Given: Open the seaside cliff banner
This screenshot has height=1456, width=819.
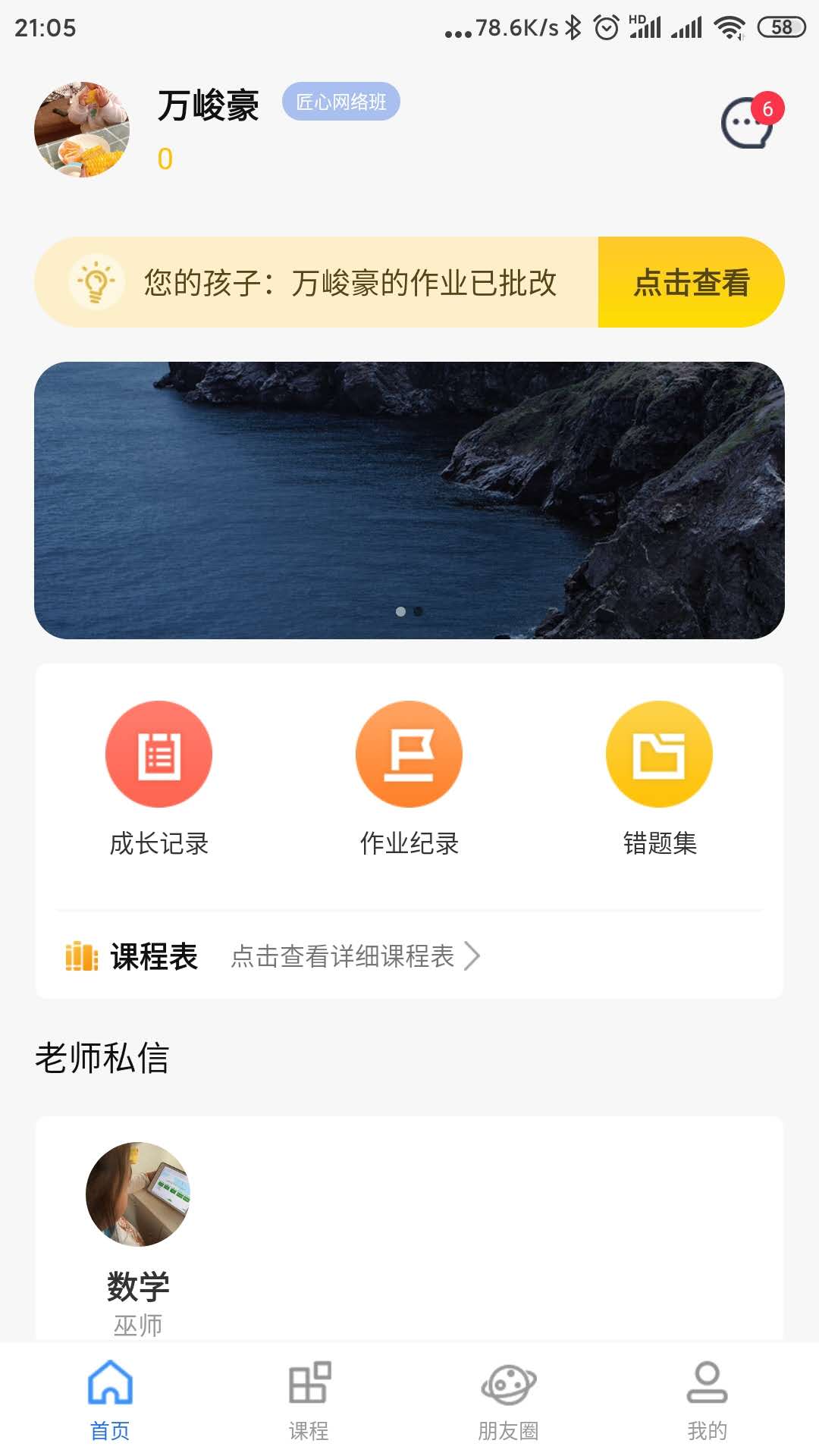Looking at the screenshot, I should tap(409, 500).
